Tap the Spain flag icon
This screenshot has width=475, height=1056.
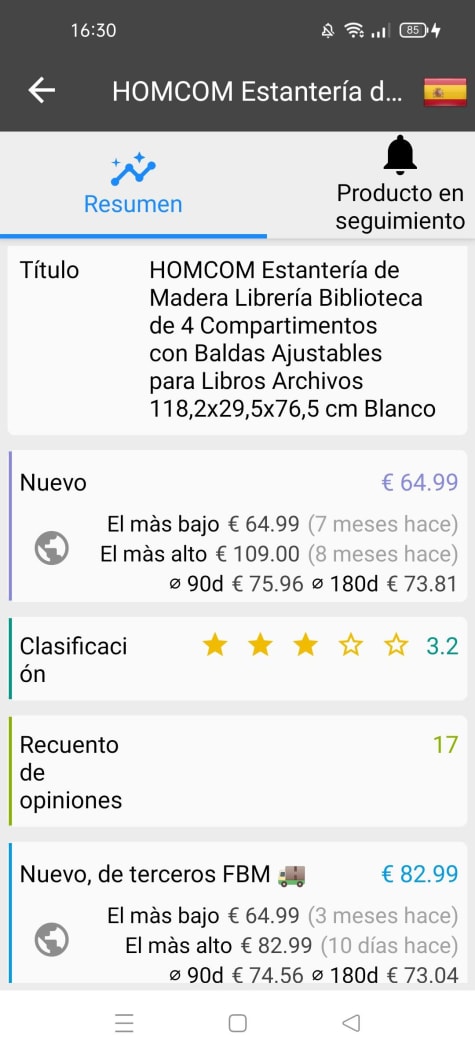coord(445,92)
